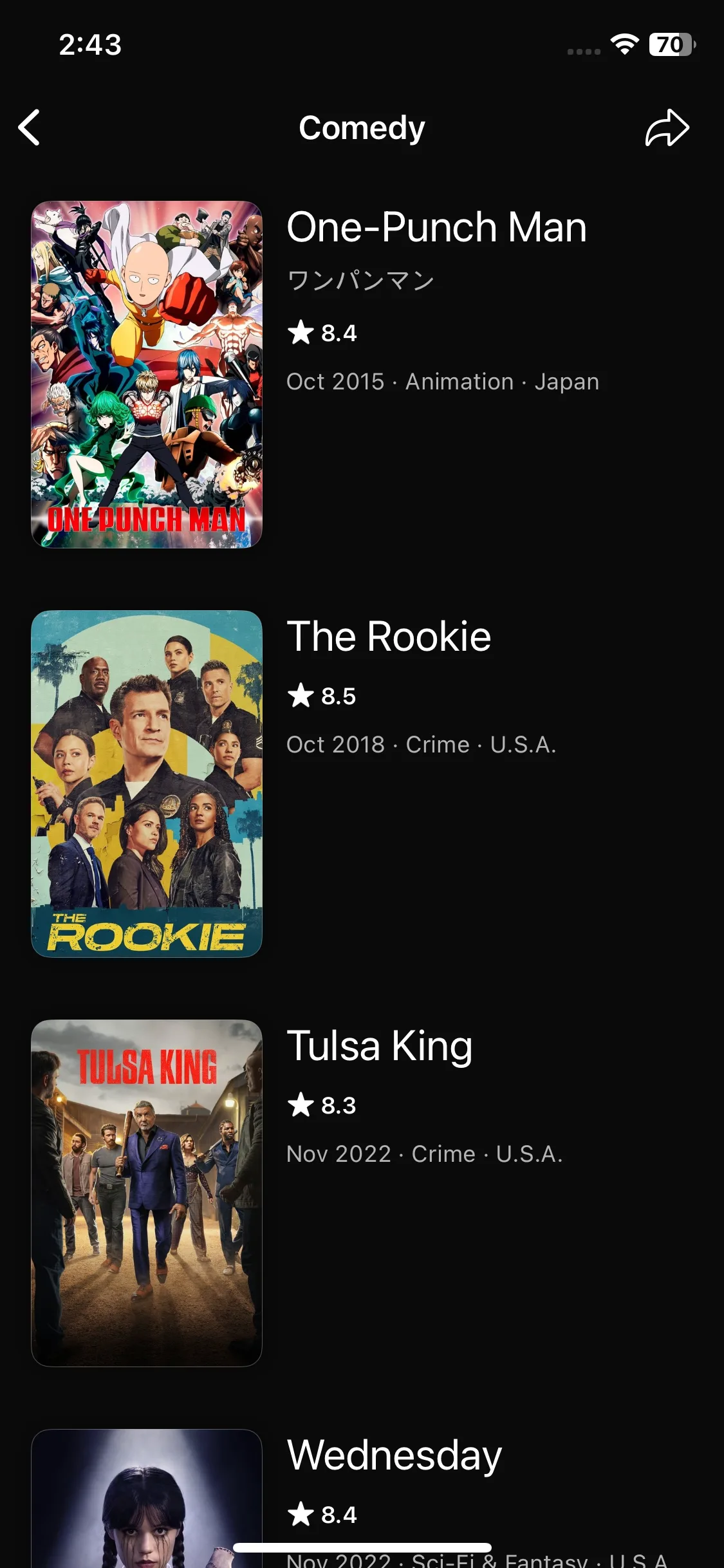View the Tulsa King show page
Image resolution: width=724 pixels, height=1568 pixels.
pos(380,1047)
